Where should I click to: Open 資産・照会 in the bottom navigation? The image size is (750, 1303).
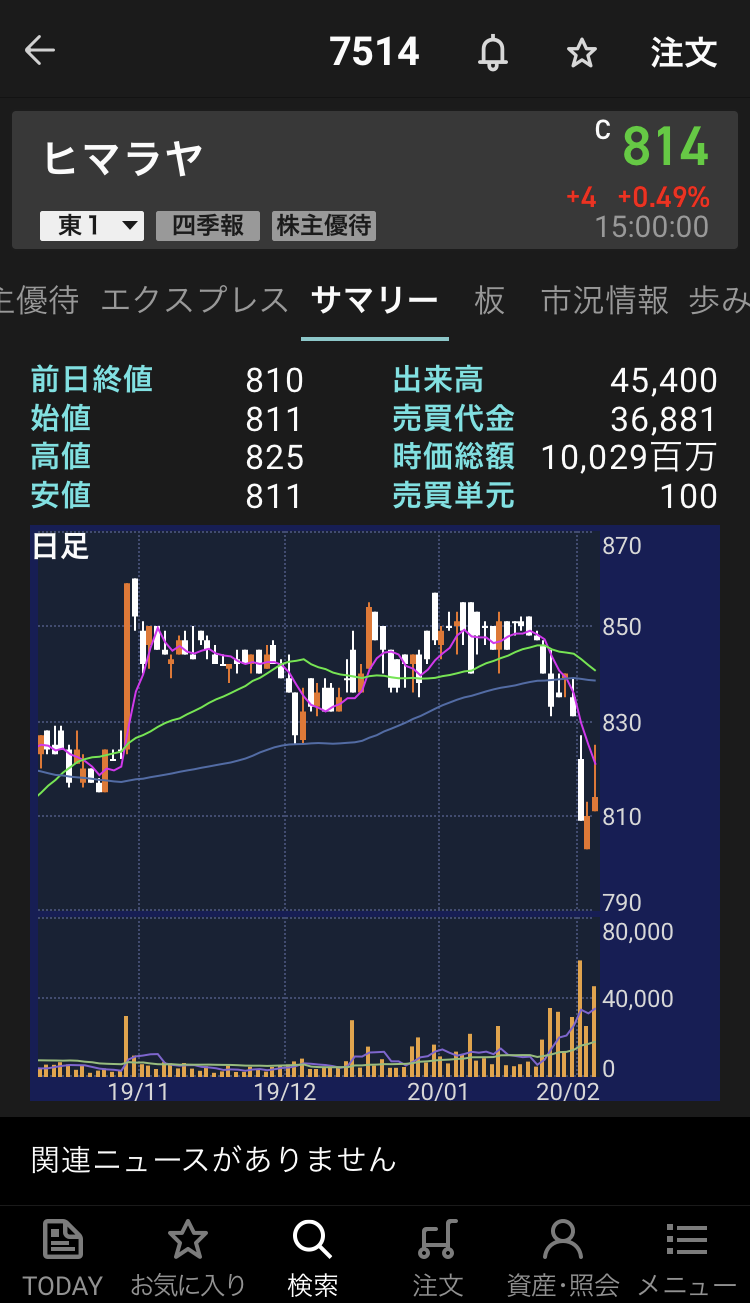[563, 1258]
